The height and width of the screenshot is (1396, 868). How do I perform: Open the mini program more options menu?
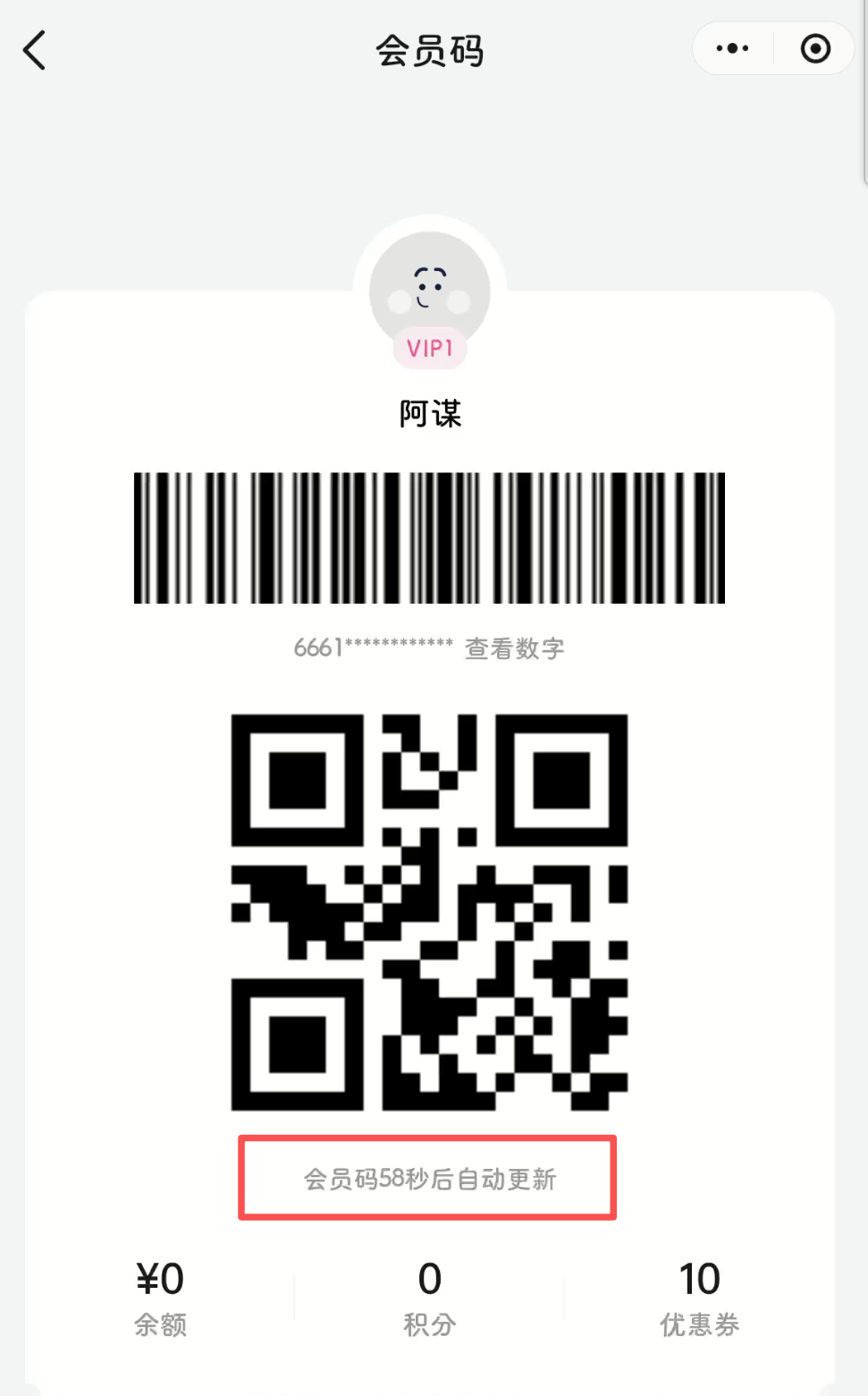point(732,48)
